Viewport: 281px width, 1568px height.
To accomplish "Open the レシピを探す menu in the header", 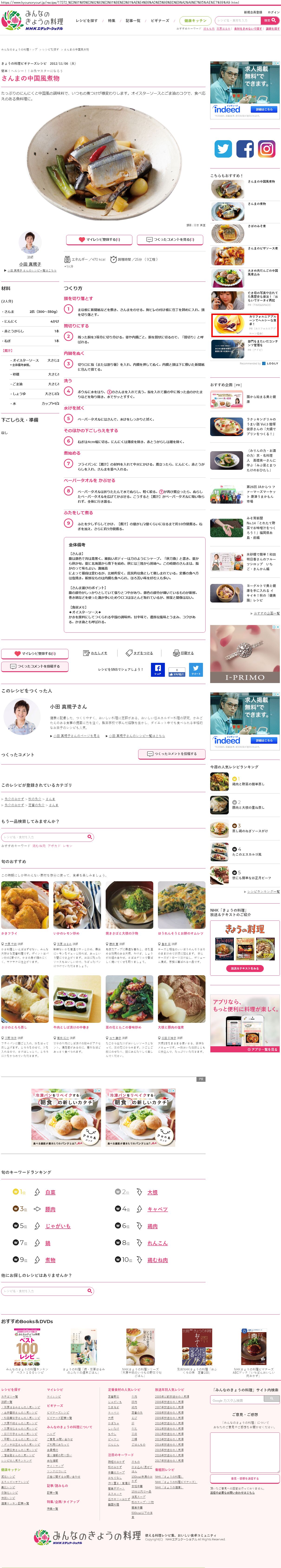I will point(87,21).
